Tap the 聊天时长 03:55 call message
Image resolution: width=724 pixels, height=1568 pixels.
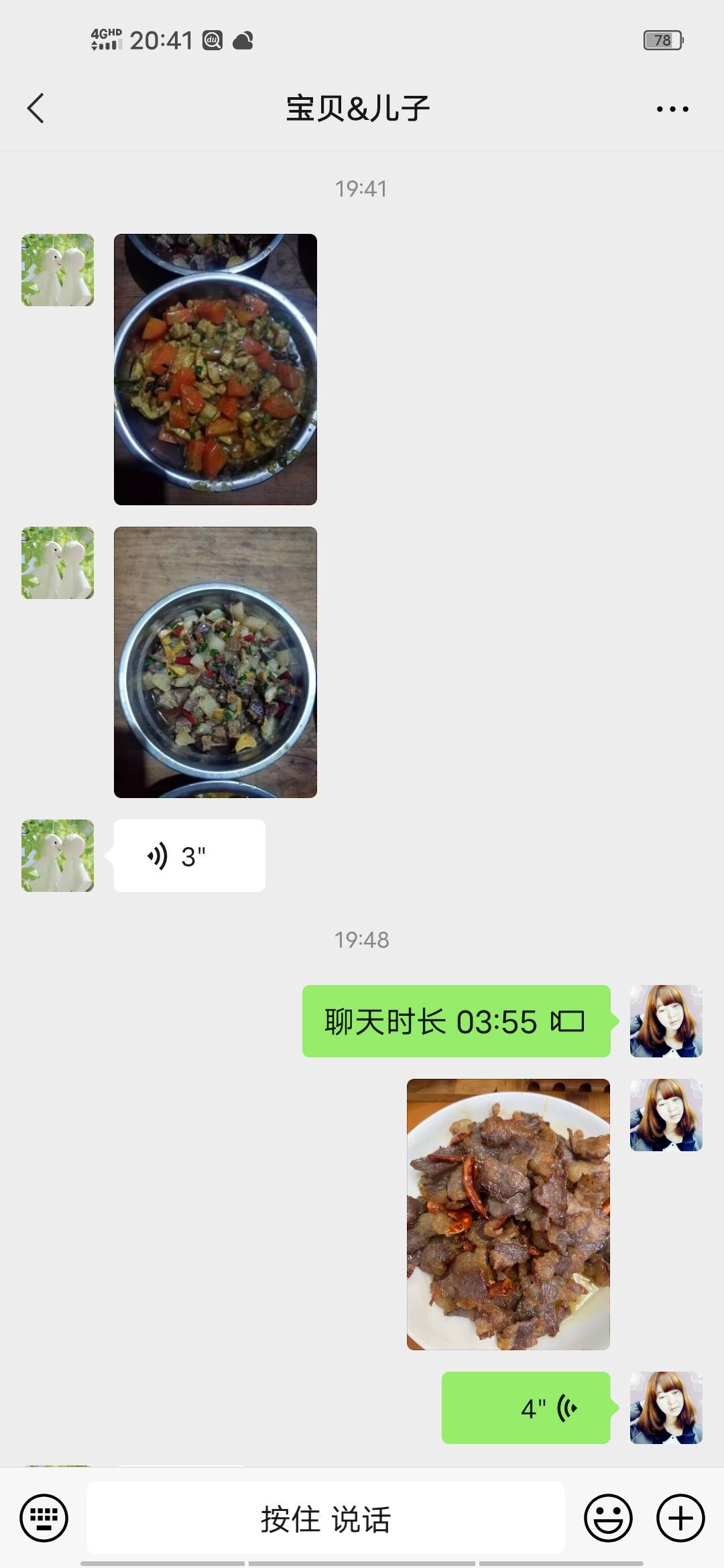(456, 1021)
